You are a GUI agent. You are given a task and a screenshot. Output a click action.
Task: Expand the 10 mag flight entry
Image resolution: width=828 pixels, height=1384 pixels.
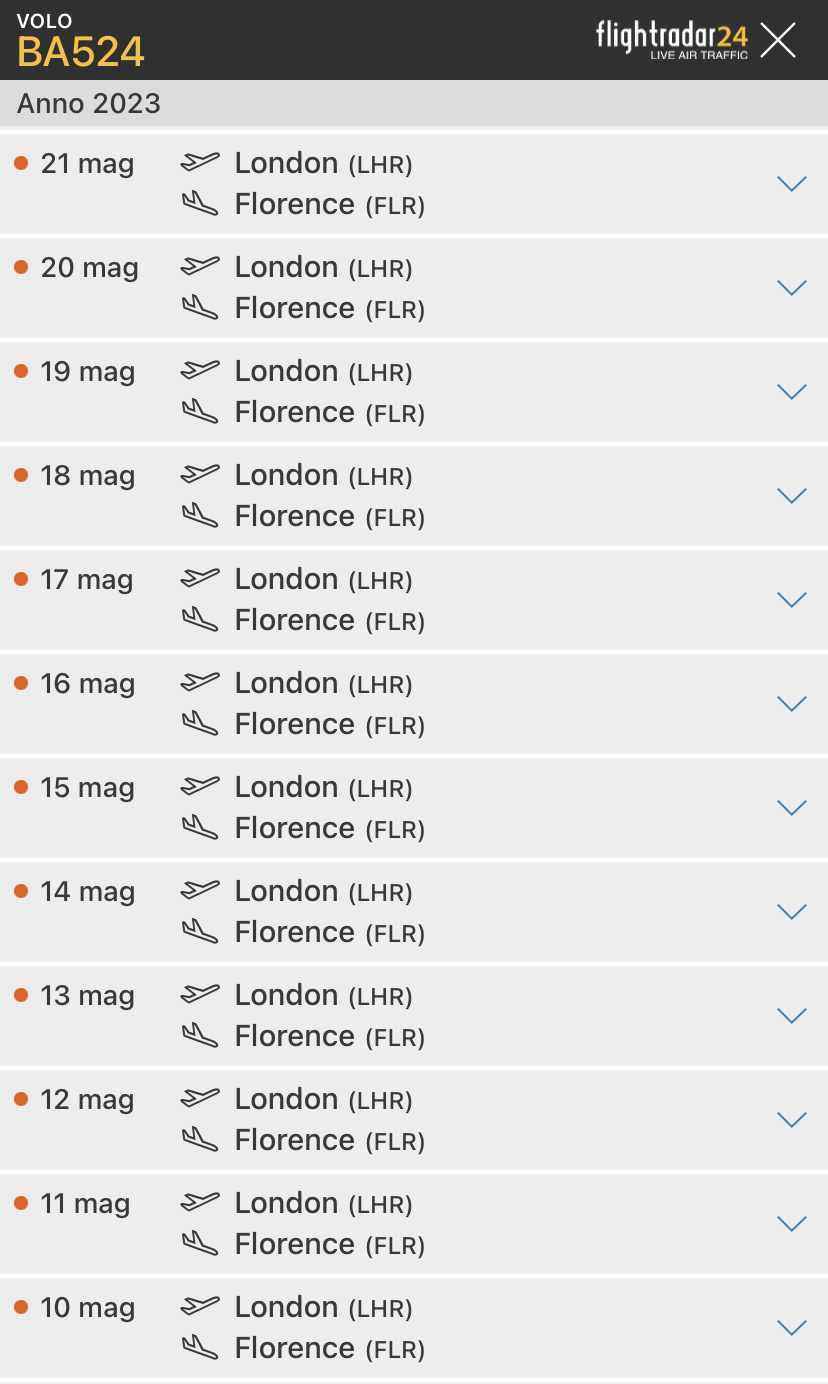(x=791, y=1328)
